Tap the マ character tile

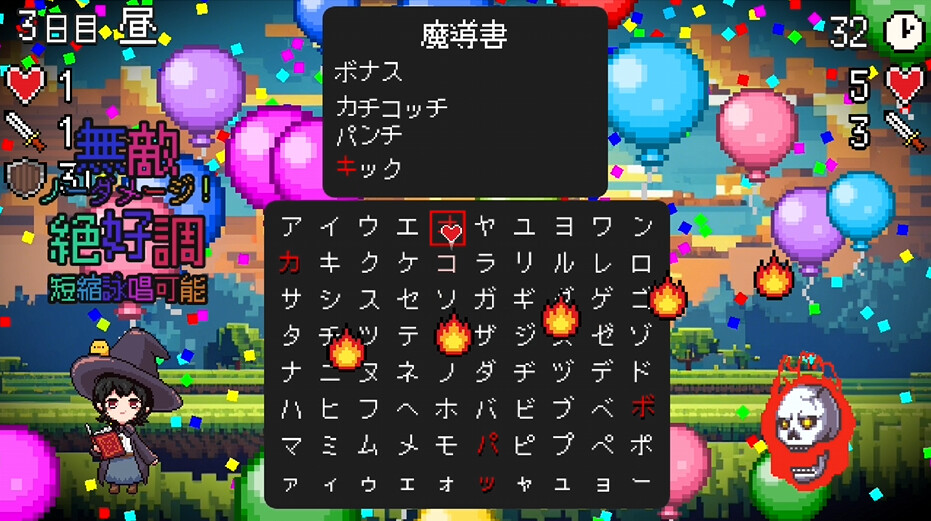pos(290,445)
